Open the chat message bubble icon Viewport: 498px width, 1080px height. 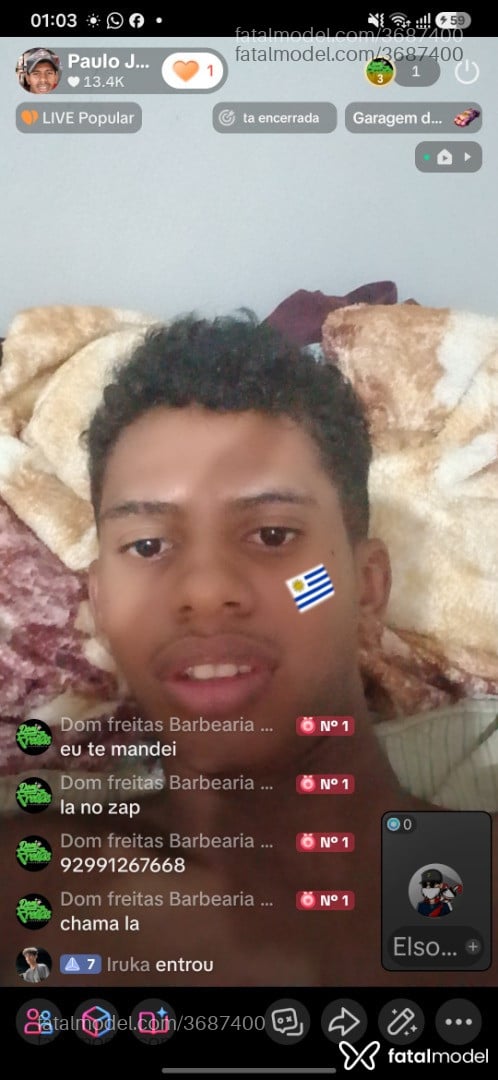287,1021
